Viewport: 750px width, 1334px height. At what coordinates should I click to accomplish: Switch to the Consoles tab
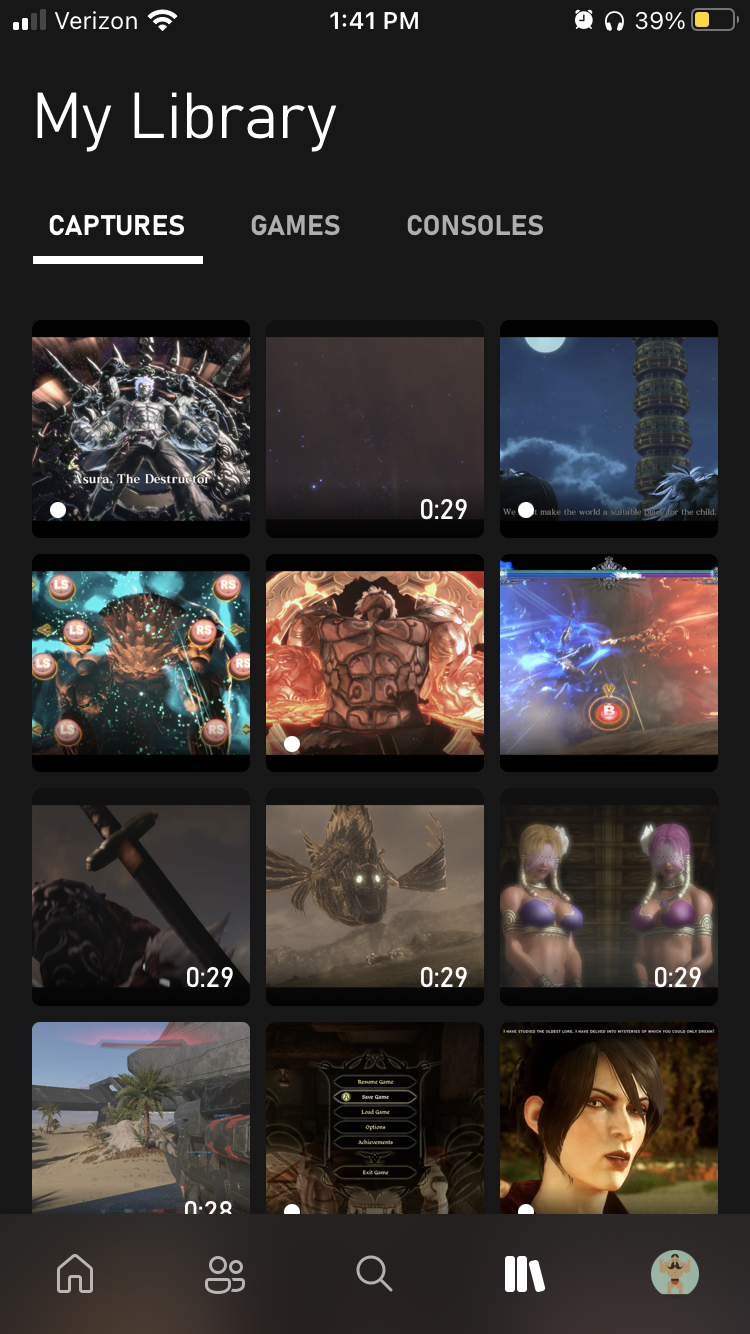tap(475, 226)
